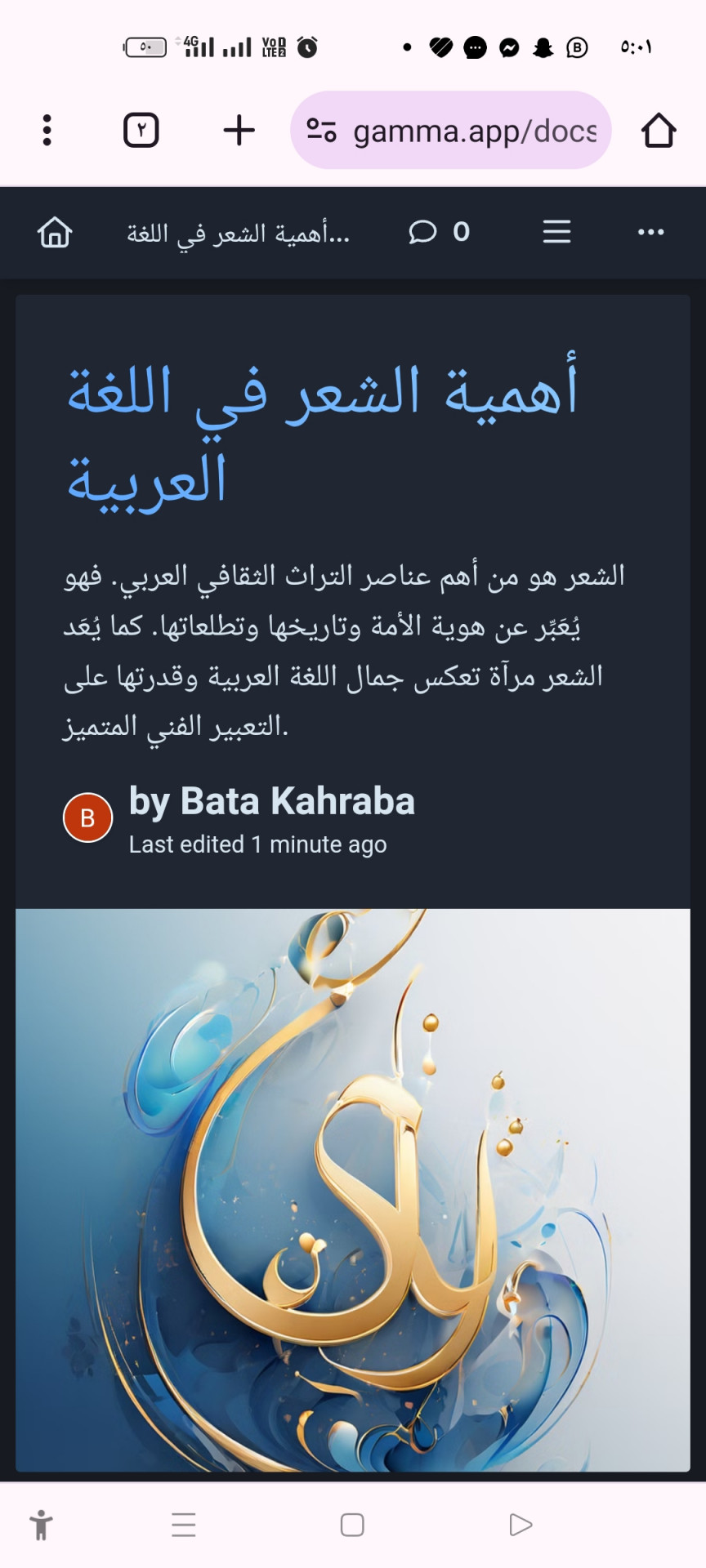Open the calligraphy cover image

click(353, 1189)
